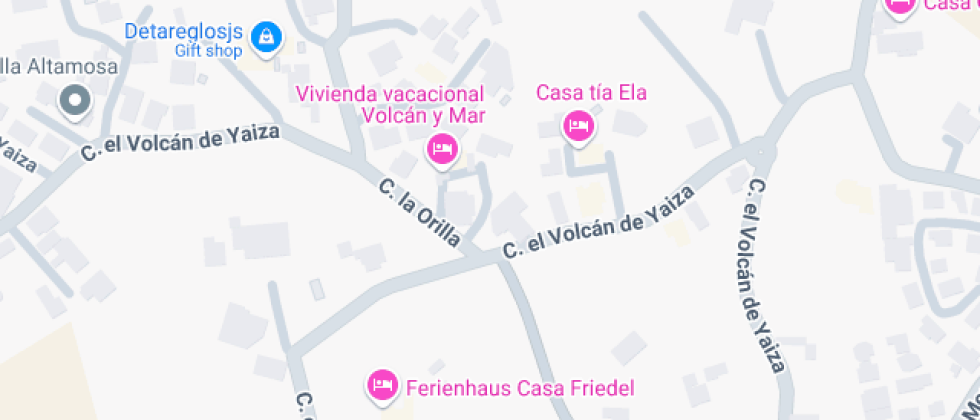Screen dimensions: 980x420
Task: Open the lodging pin at the top-right corner
Action: tap(900, 5)
